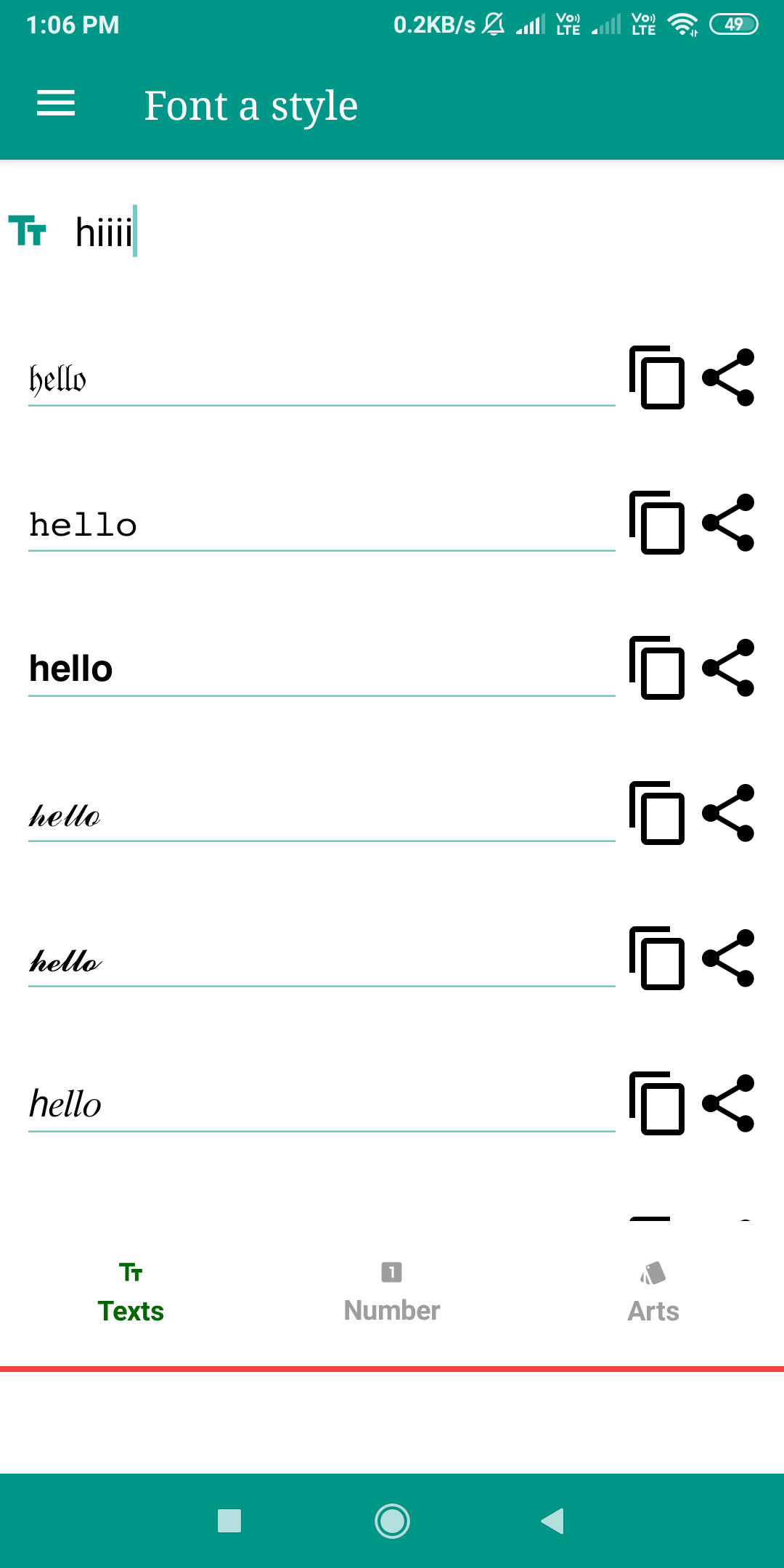Share the bold cursive script hello text

tap(728, 958)
